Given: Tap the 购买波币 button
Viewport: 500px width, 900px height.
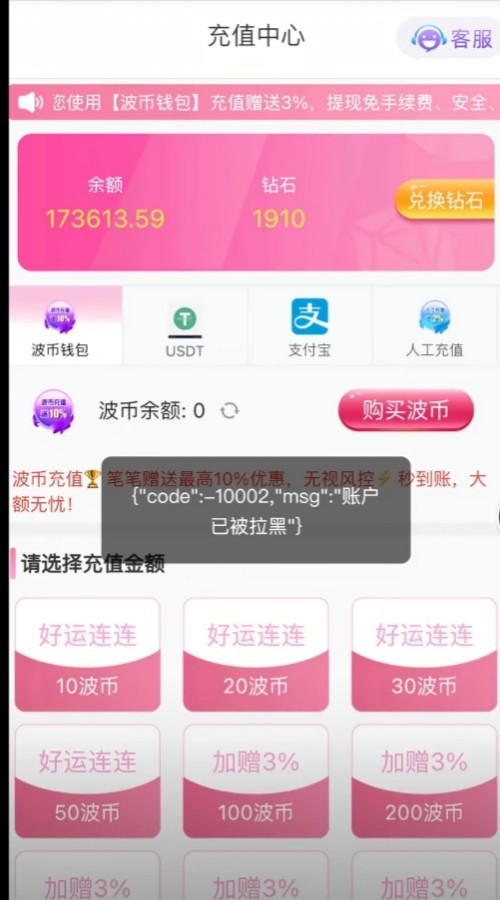Looking at the screenshot, I should coord(406,410).
